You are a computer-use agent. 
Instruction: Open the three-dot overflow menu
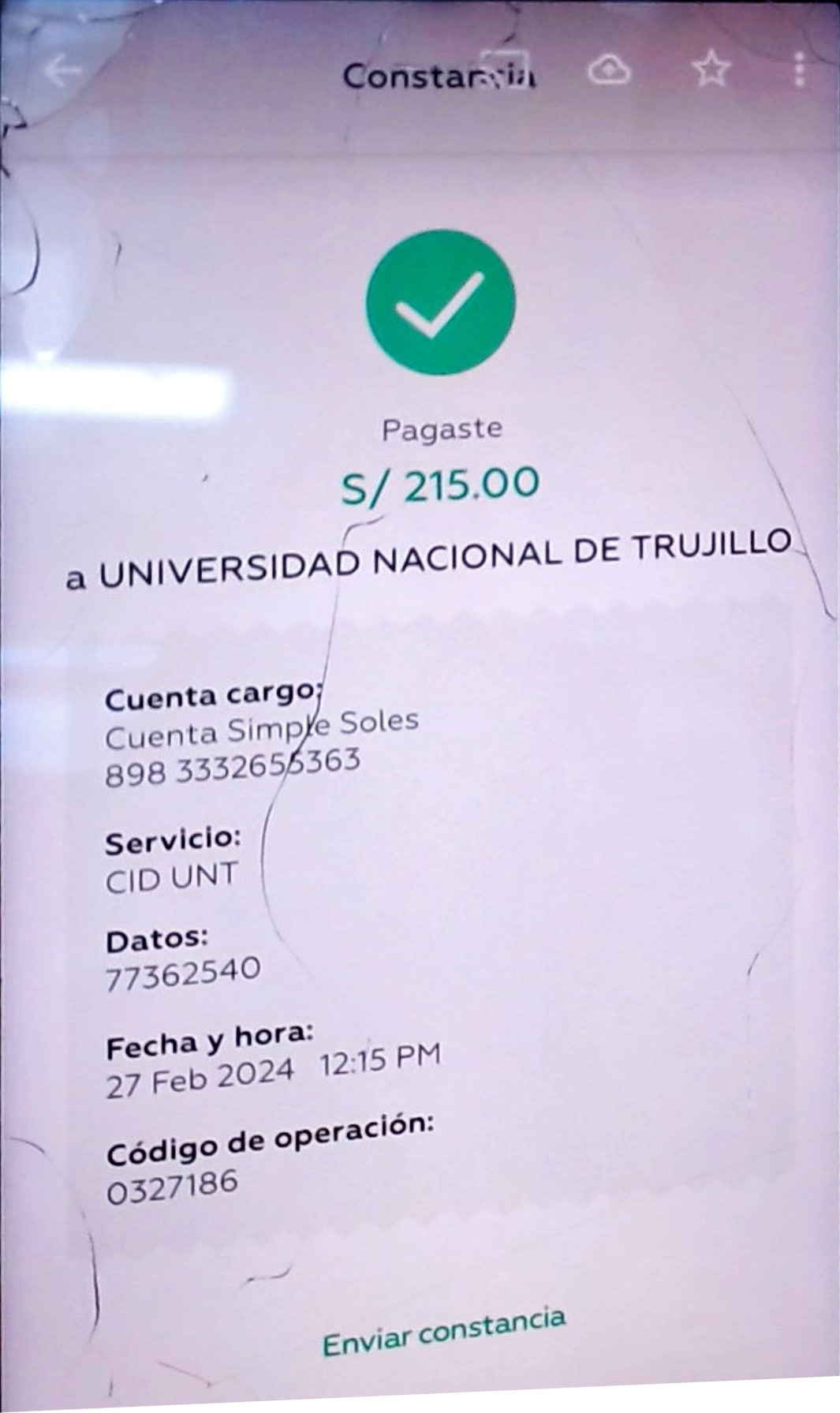pyautogui.click(x=800, y=69)
